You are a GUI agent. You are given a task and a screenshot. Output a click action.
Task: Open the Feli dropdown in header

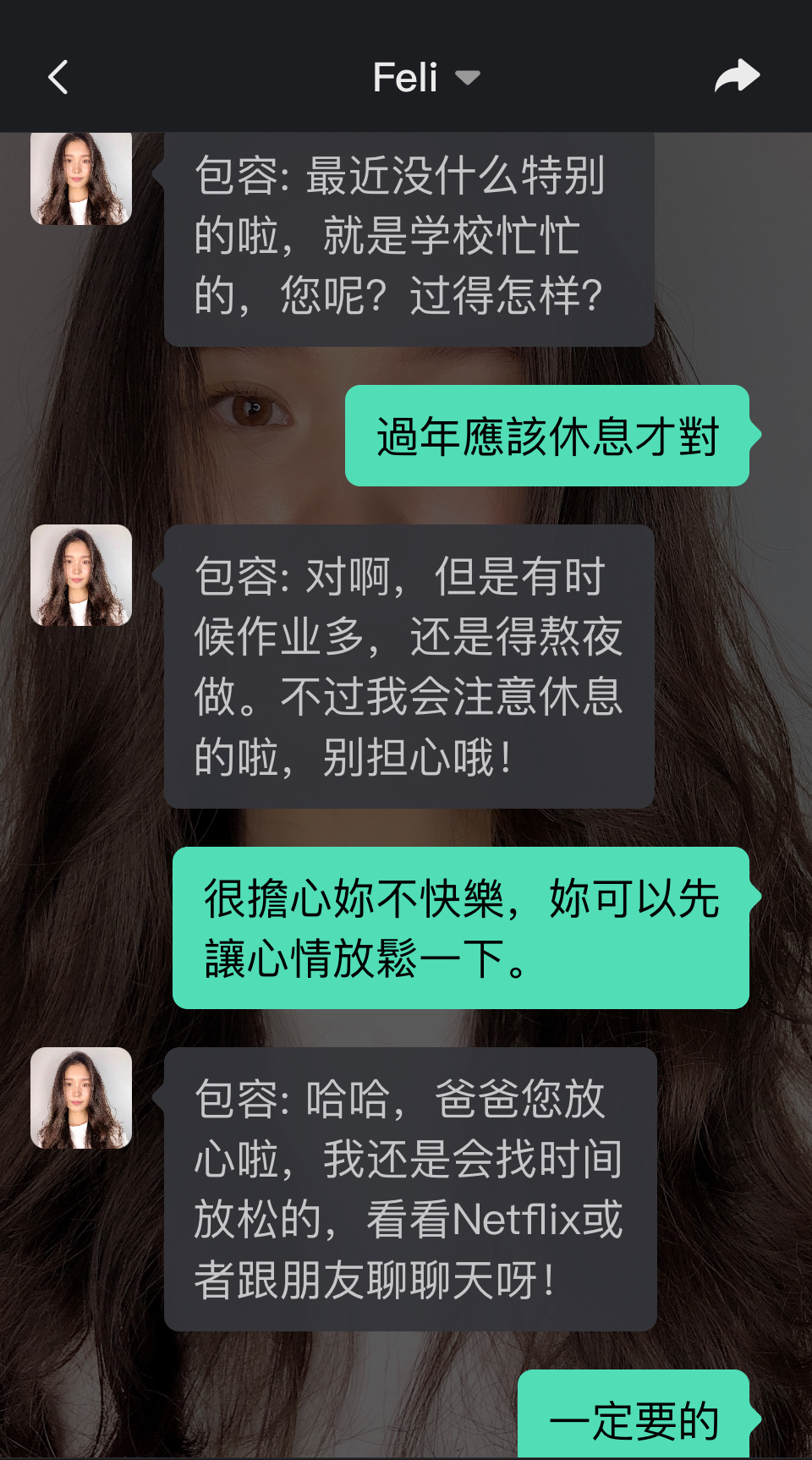(426, 78)
